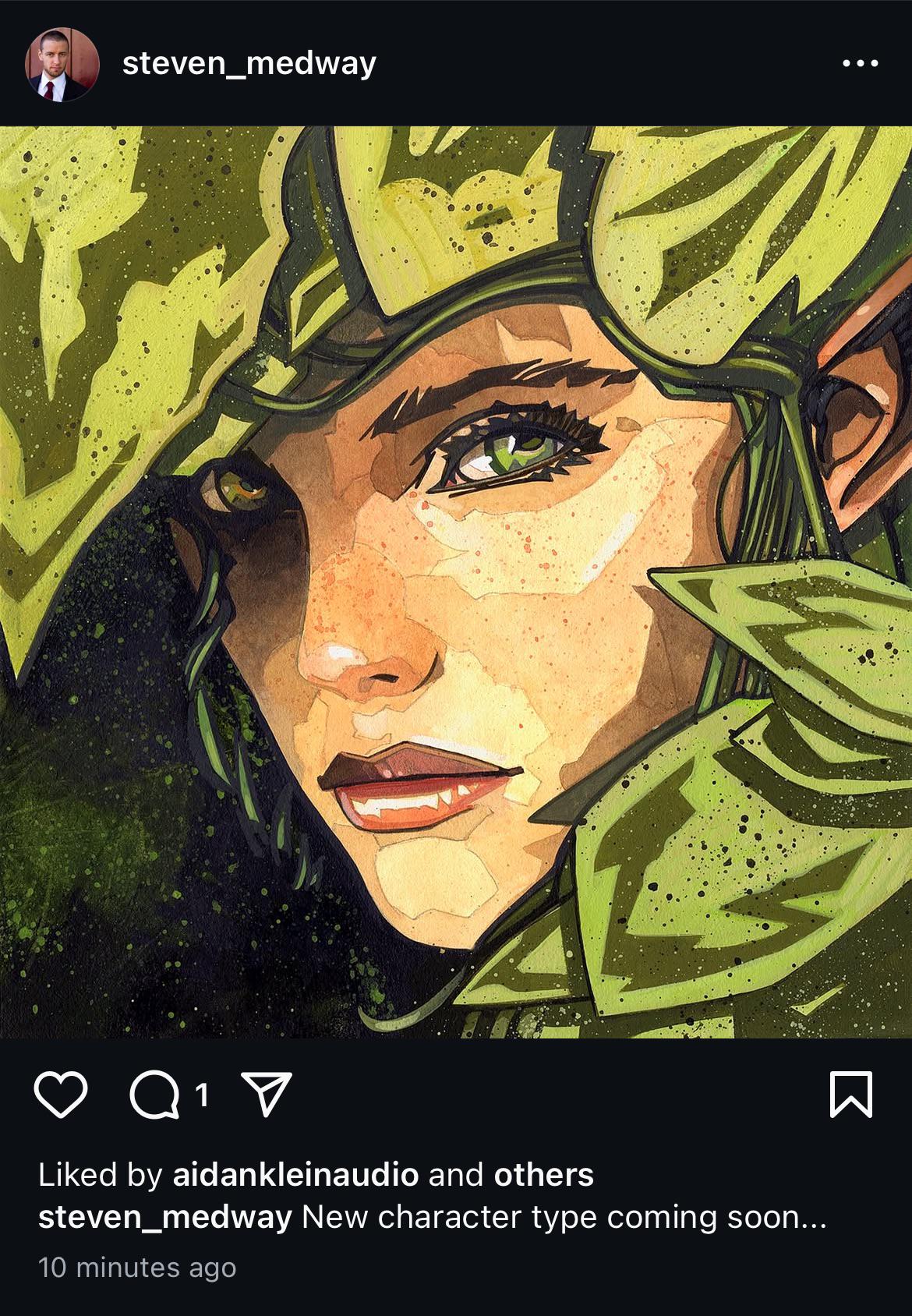View the list of others who liked
This screenshot has width=912, height=1316.
(x=543, y=1174)
